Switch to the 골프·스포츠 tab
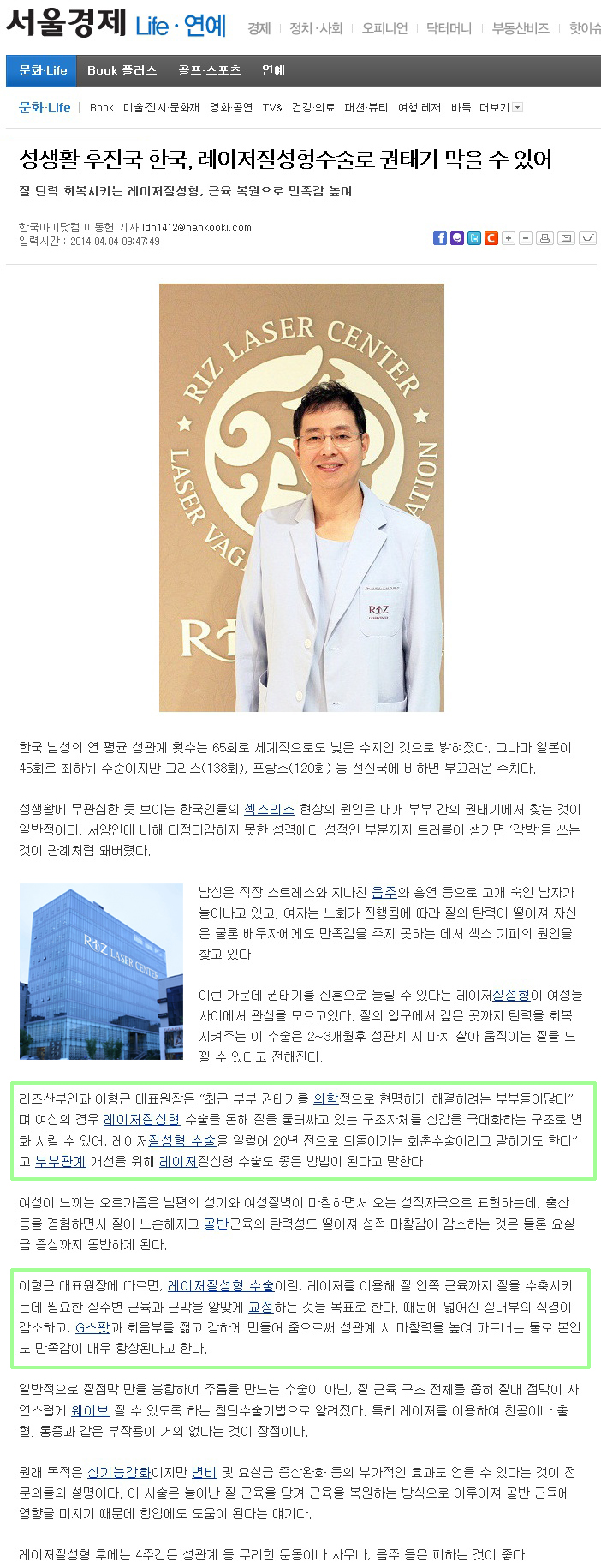The height and width of the screenshot is (1568, 601). [209, 70]
